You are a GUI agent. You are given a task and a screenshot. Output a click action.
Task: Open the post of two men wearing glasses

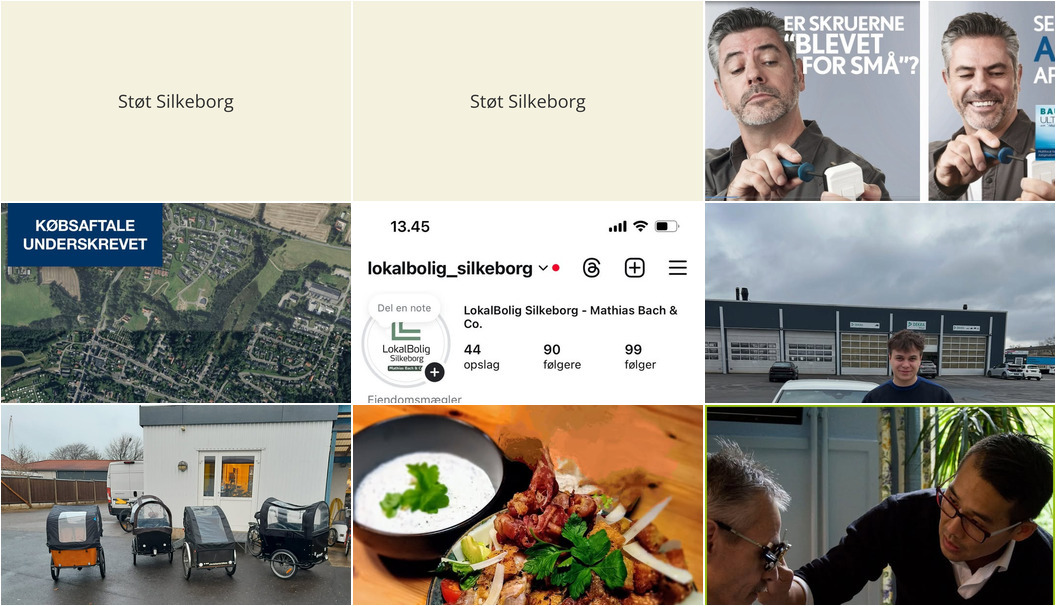[x=879, y=504]
